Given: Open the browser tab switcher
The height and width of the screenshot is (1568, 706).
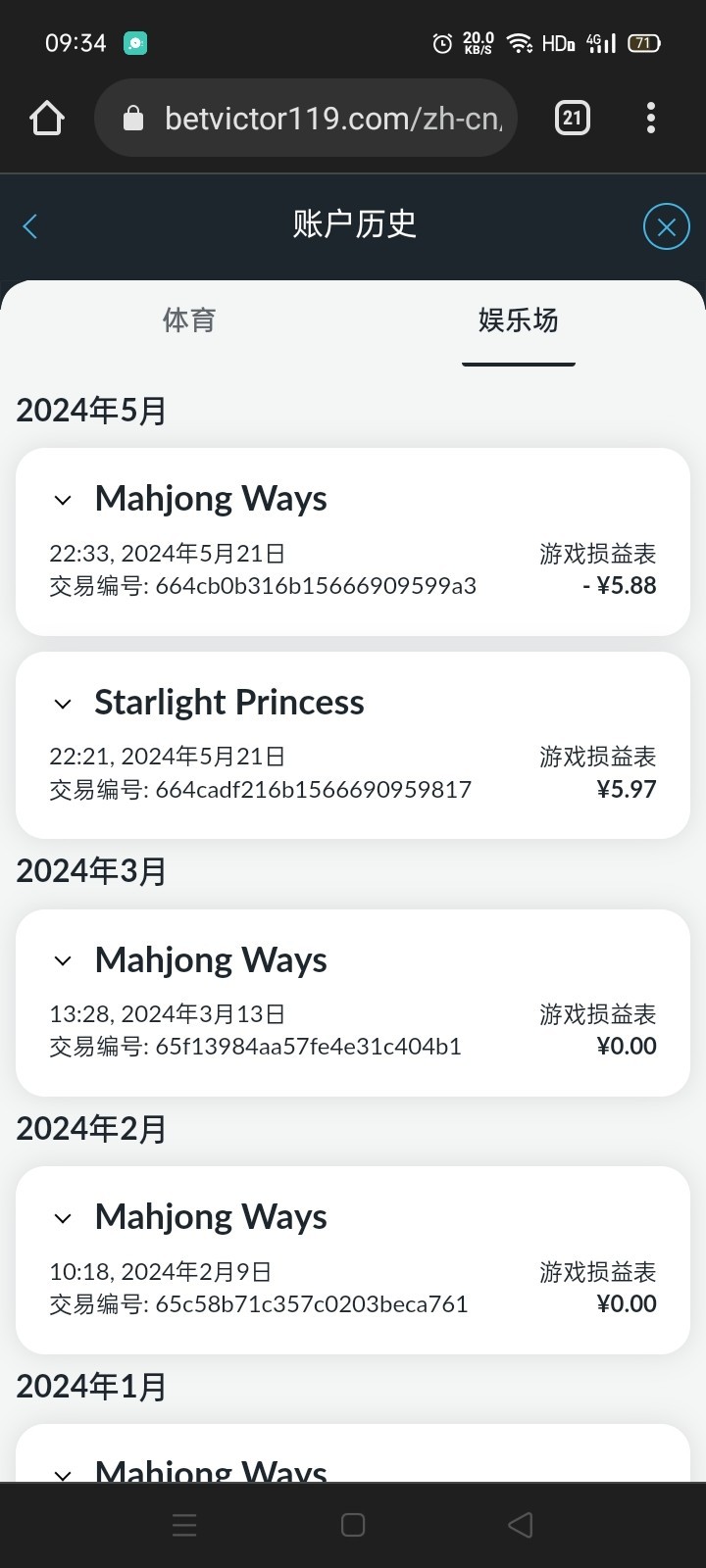Looking at the screenshot, I should 572,119.
